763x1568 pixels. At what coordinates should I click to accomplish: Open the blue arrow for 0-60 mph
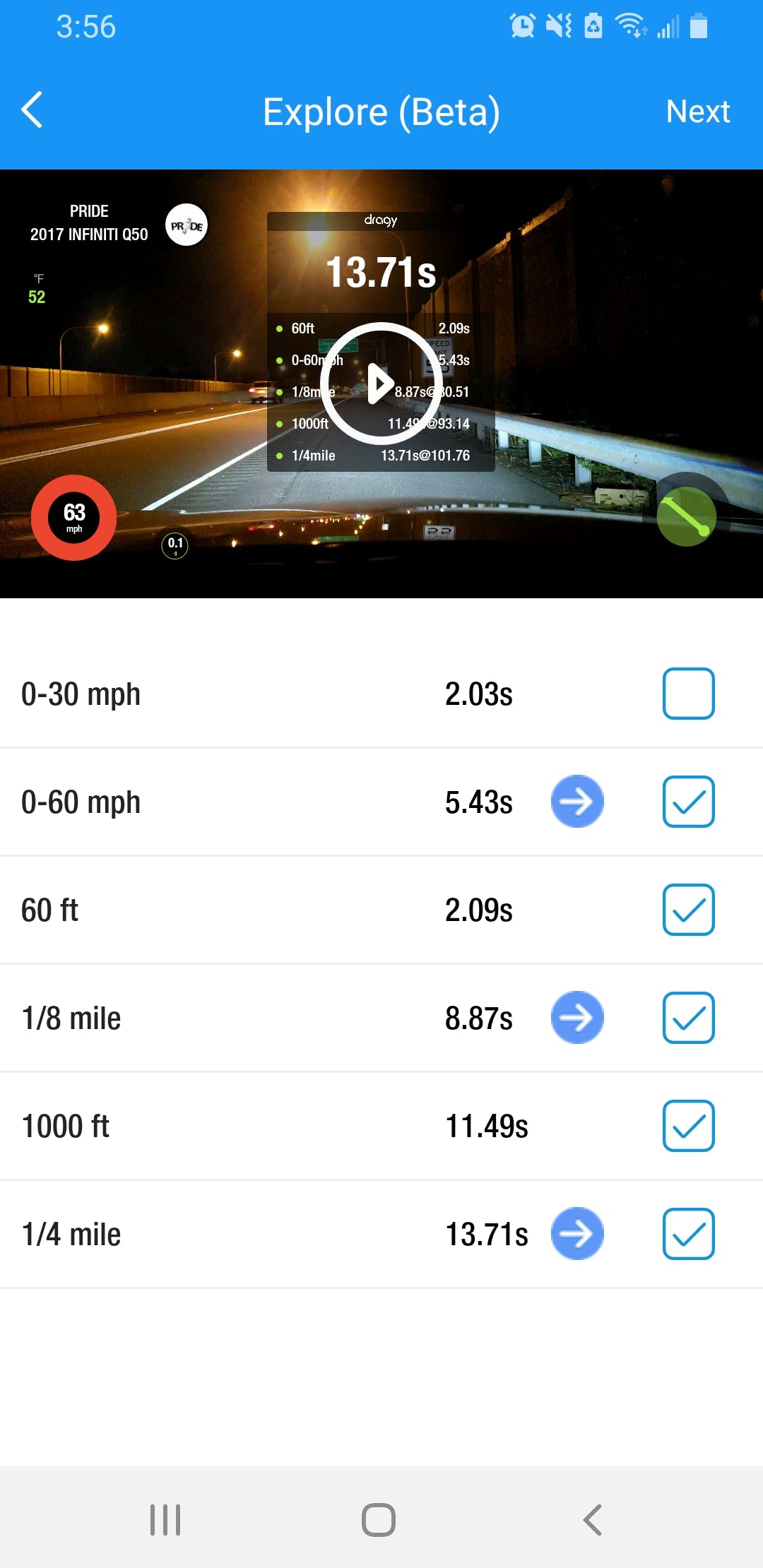coord(577,802)
